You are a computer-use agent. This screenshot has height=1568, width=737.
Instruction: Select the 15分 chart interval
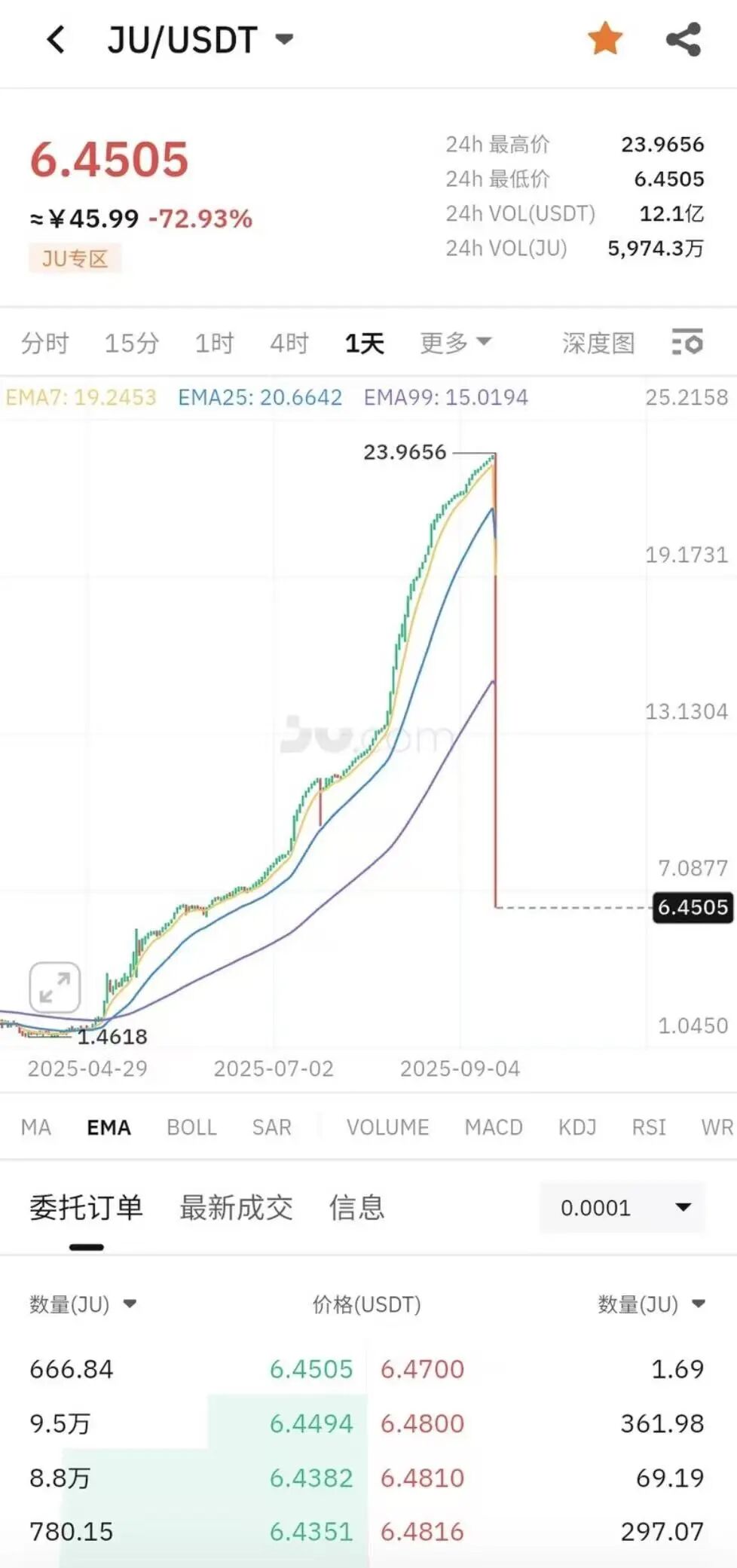[132, 344]
